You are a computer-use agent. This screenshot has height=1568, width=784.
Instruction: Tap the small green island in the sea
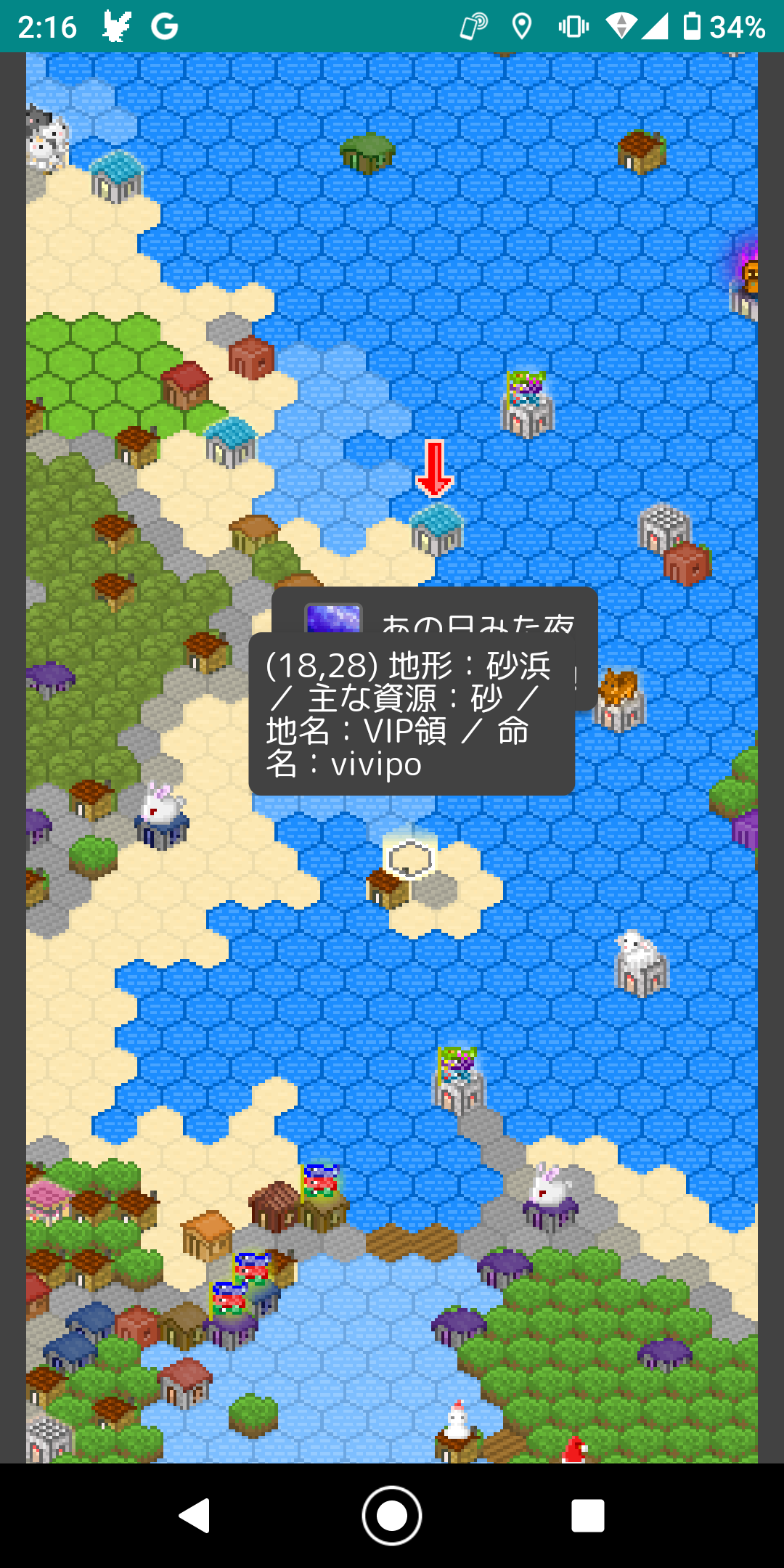367,153
